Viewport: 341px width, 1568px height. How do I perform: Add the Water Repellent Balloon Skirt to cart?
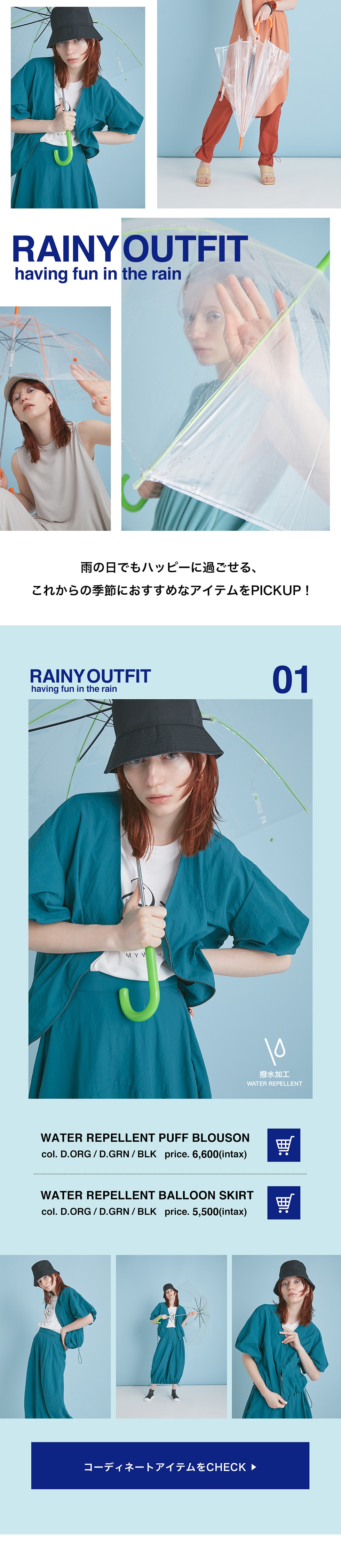tap(283, 1203)
